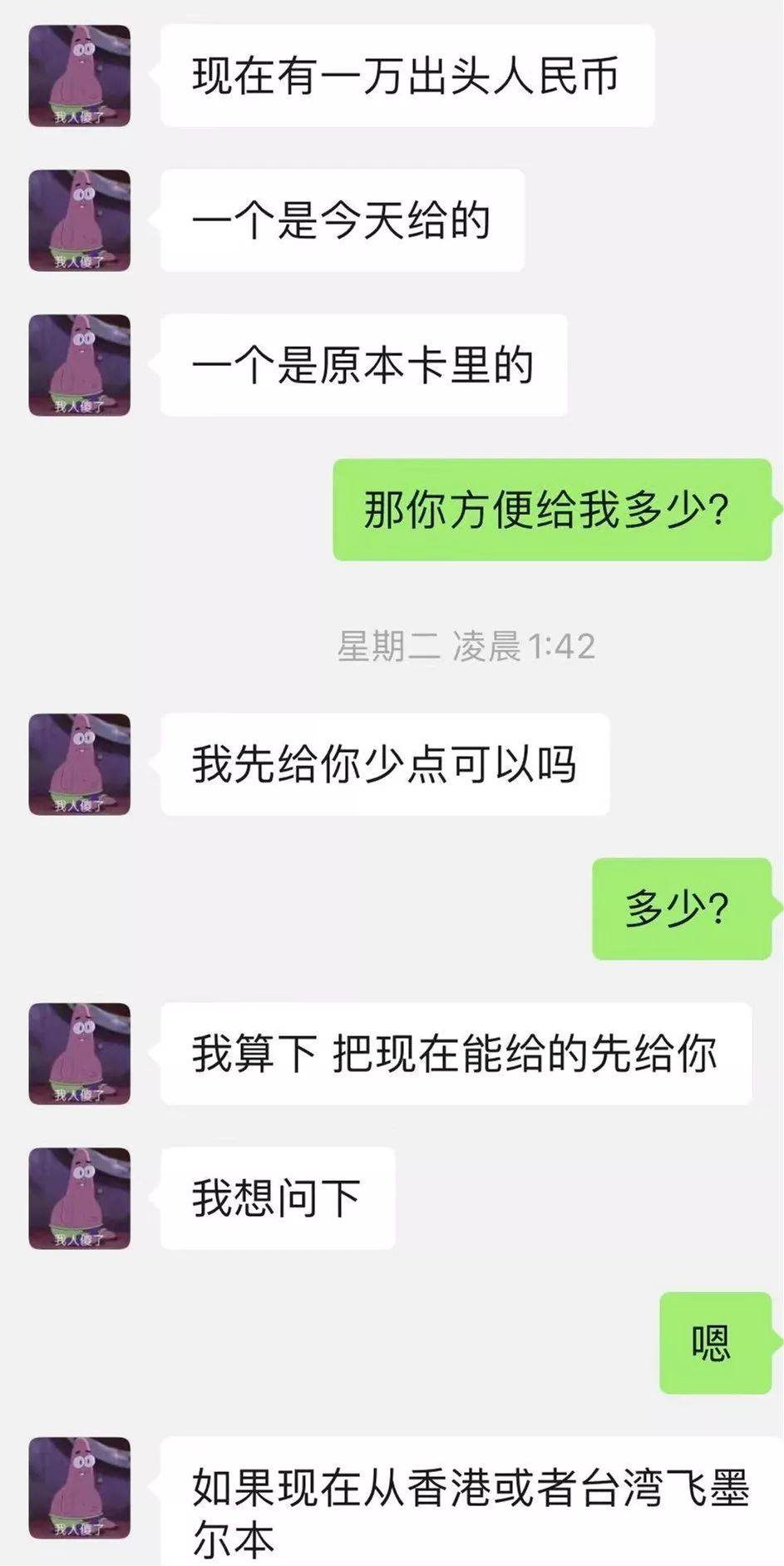View sender profile beside "一个是原本卡里的"

[x=80, y=365]
